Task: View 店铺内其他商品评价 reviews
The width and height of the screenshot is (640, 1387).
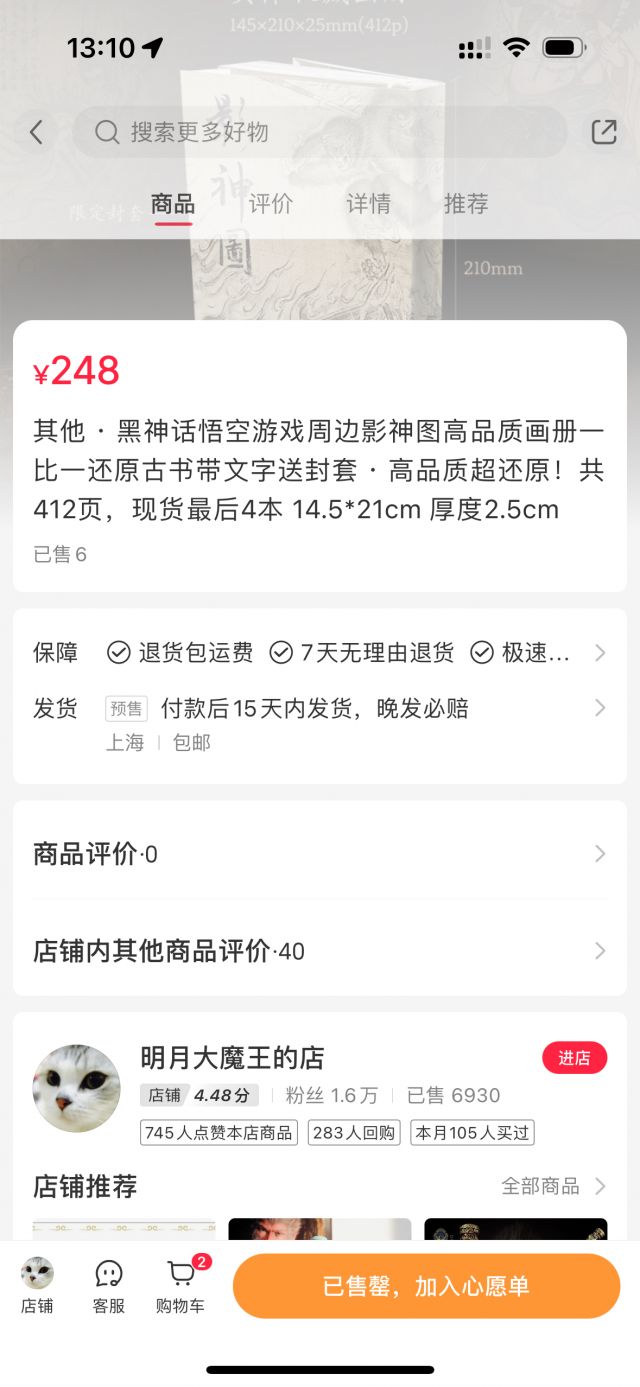Action: click(x=320, y=950)
